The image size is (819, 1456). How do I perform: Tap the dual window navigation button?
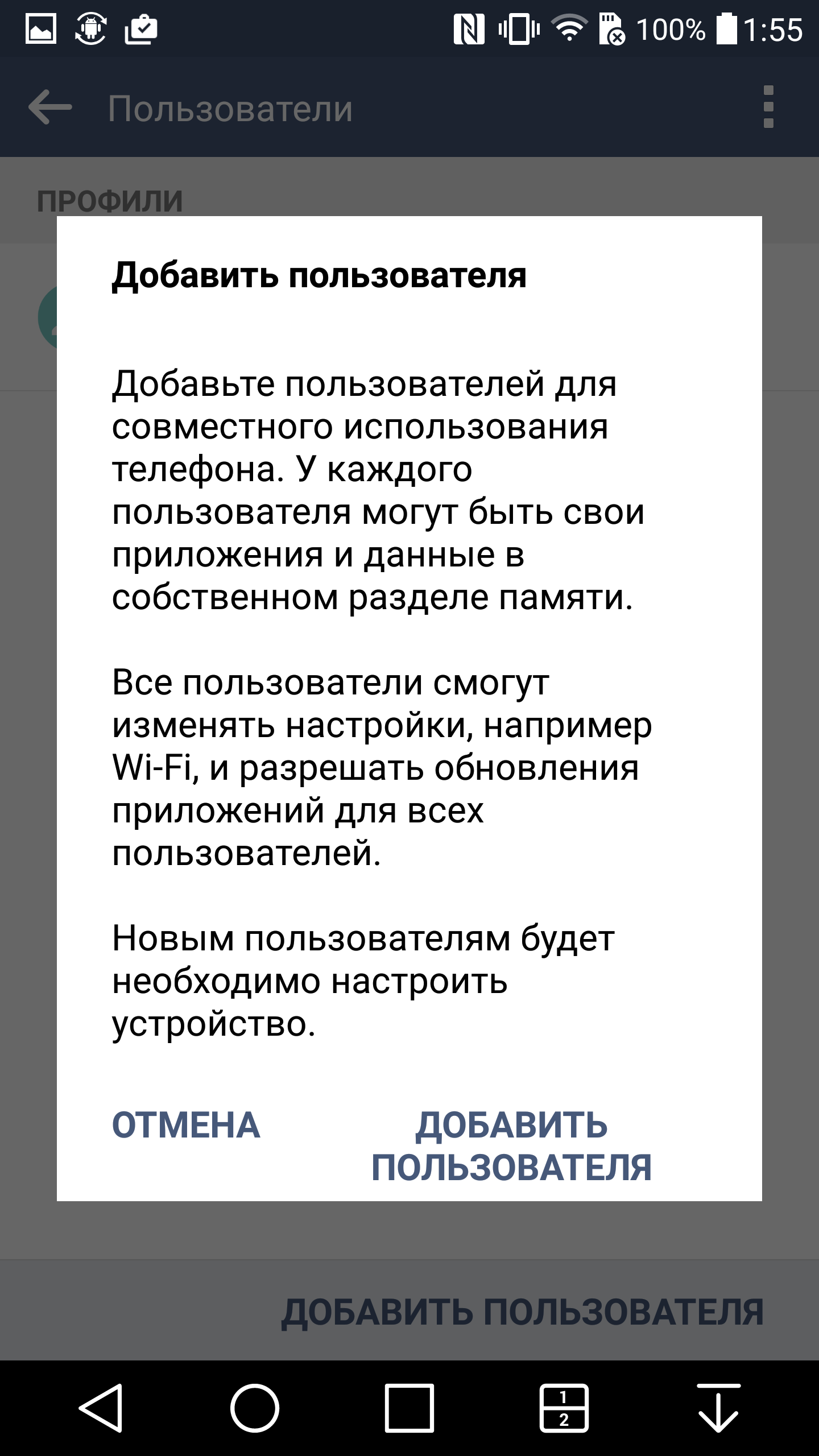tap(564, 1408)
